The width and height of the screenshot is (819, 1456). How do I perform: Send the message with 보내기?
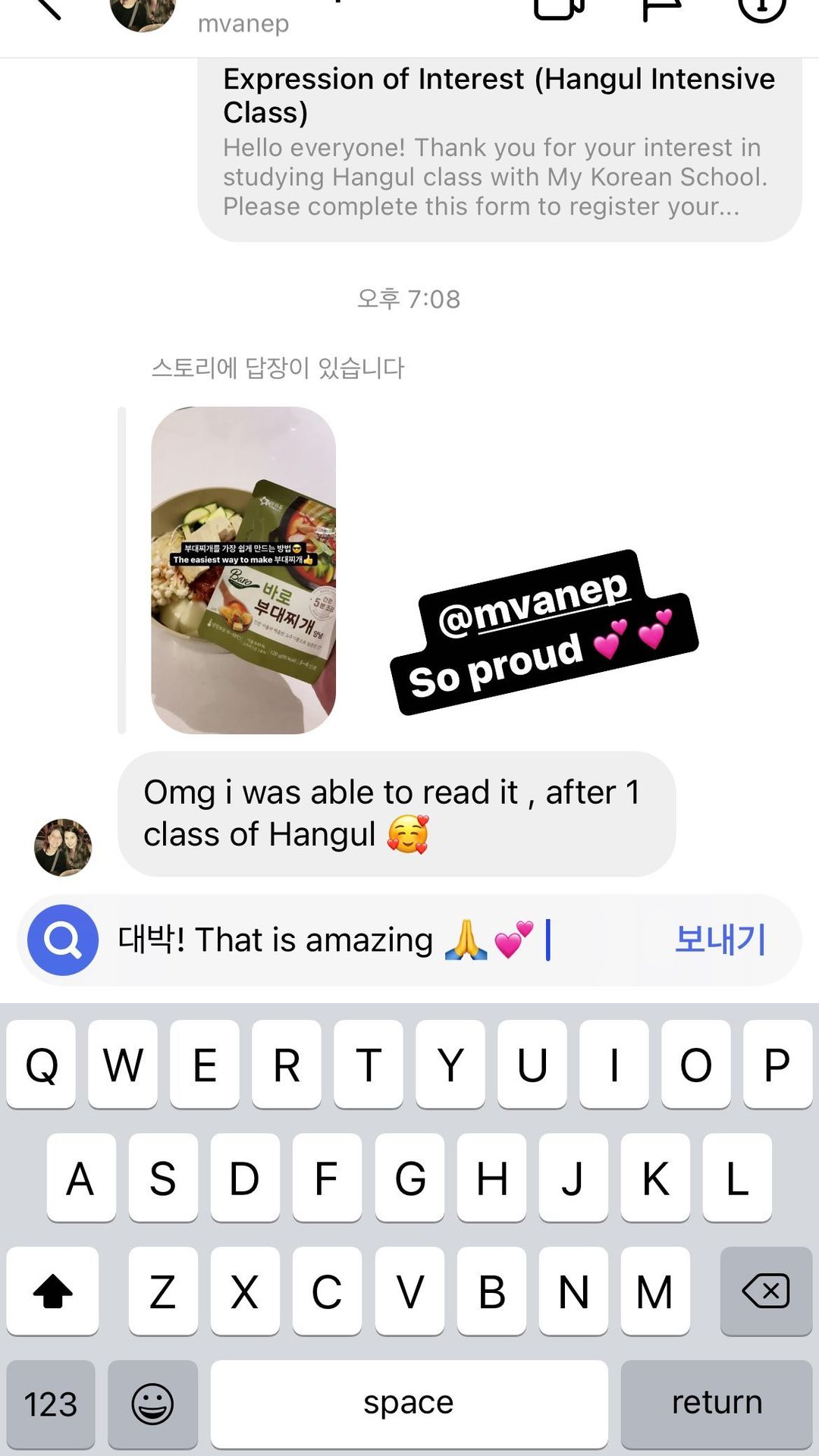coord(720,940)
